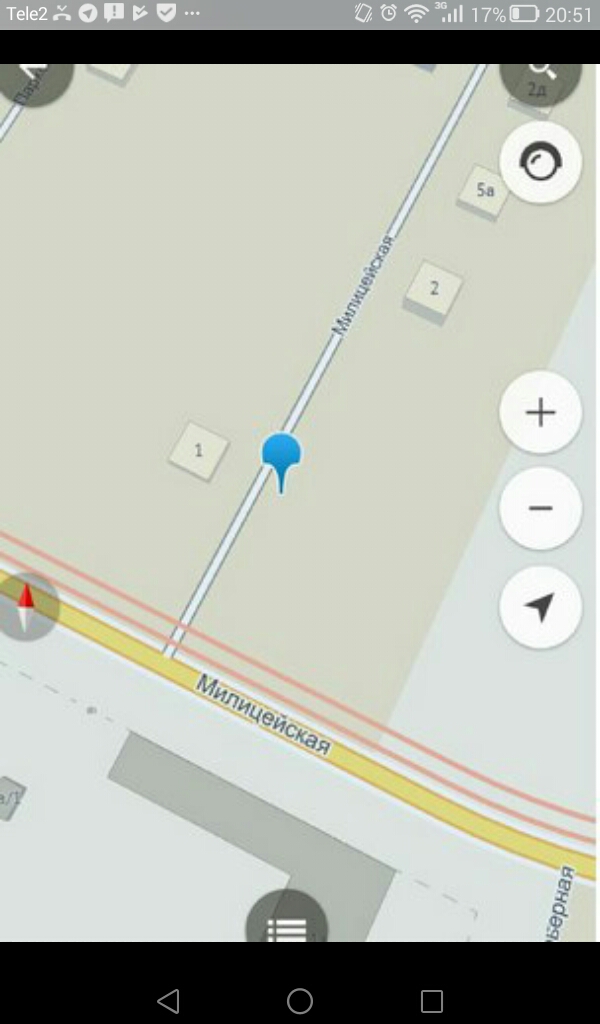Select building 5а on the map
The image size is (600, 1024).
click(x=484, y=192)
